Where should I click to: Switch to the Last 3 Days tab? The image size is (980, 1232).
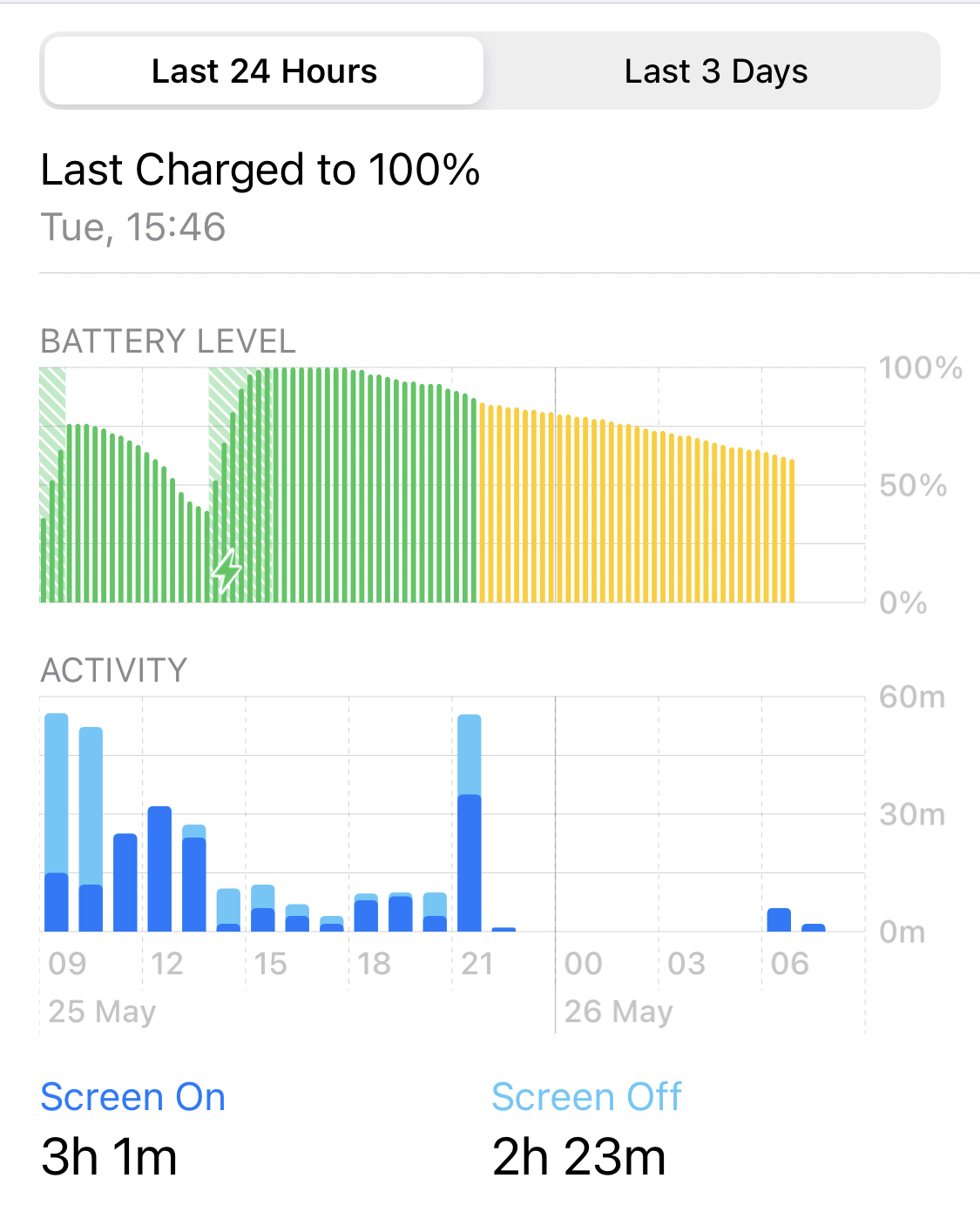pyautogui.click(x=715, y=71)
